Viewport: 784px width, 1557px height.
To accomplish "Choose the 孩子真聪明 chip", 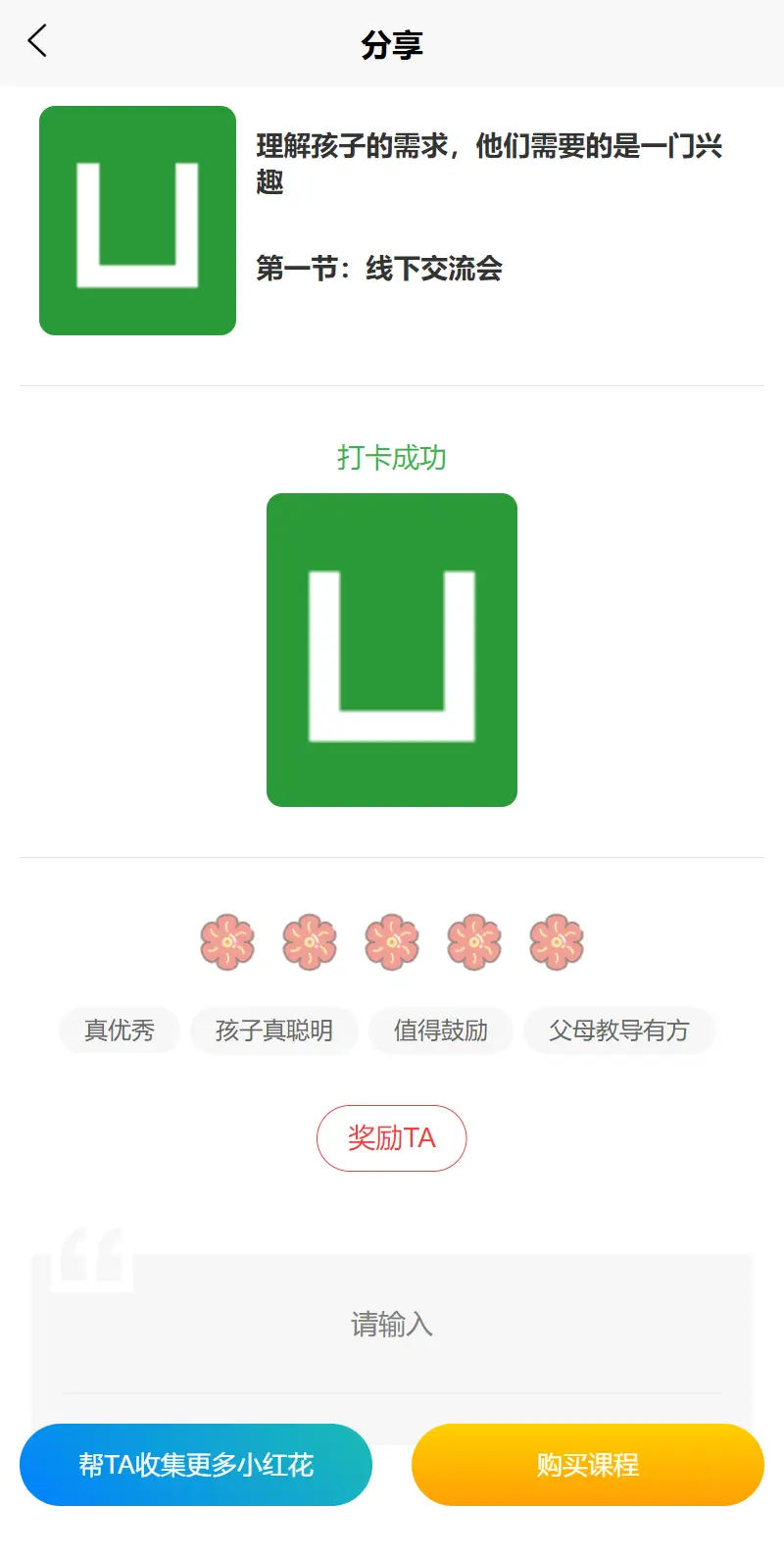I will (x=274, y=1030).
